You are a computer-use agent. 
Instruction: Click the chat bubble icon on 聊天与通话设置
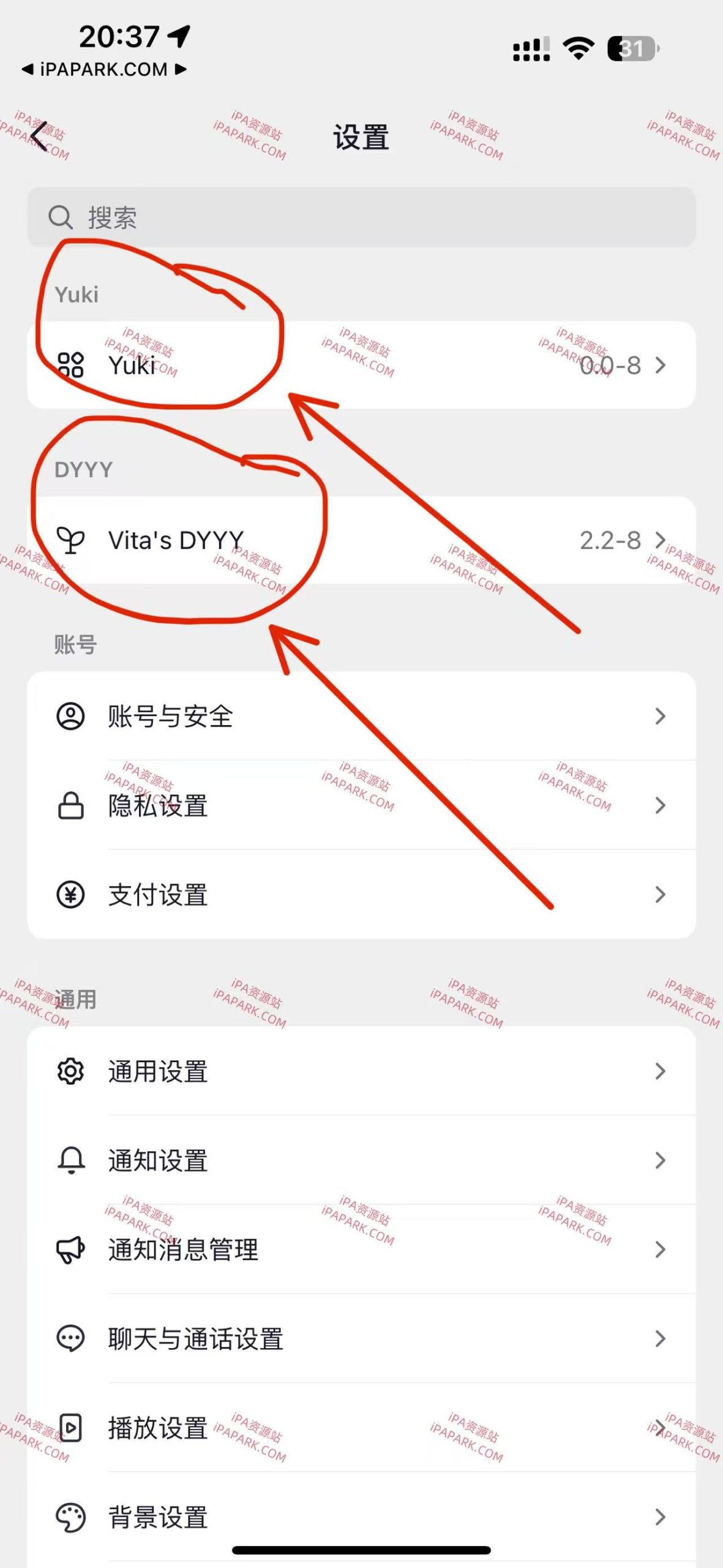pyautogui.click(x=72, y=1339)
